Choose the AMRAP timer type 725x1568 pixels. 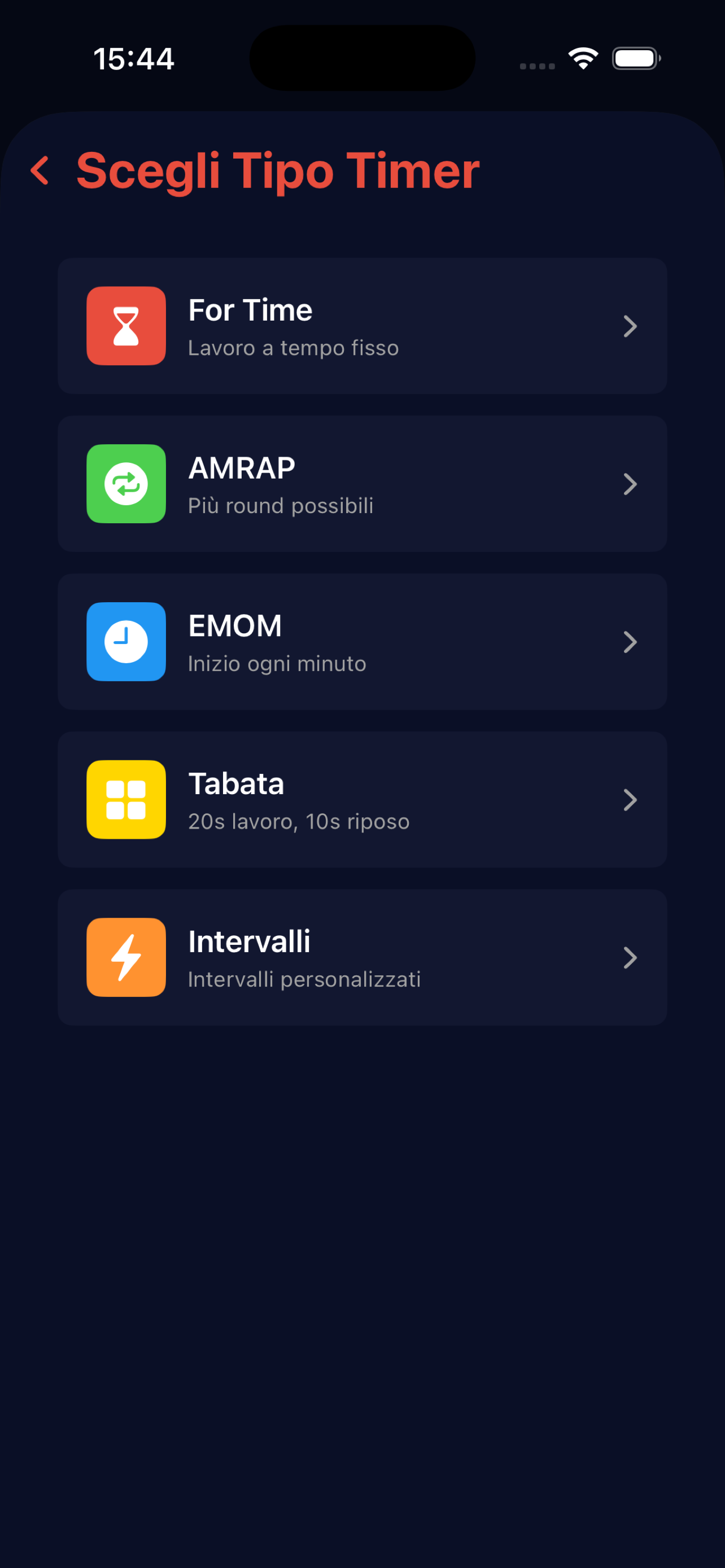coord(362,484)
